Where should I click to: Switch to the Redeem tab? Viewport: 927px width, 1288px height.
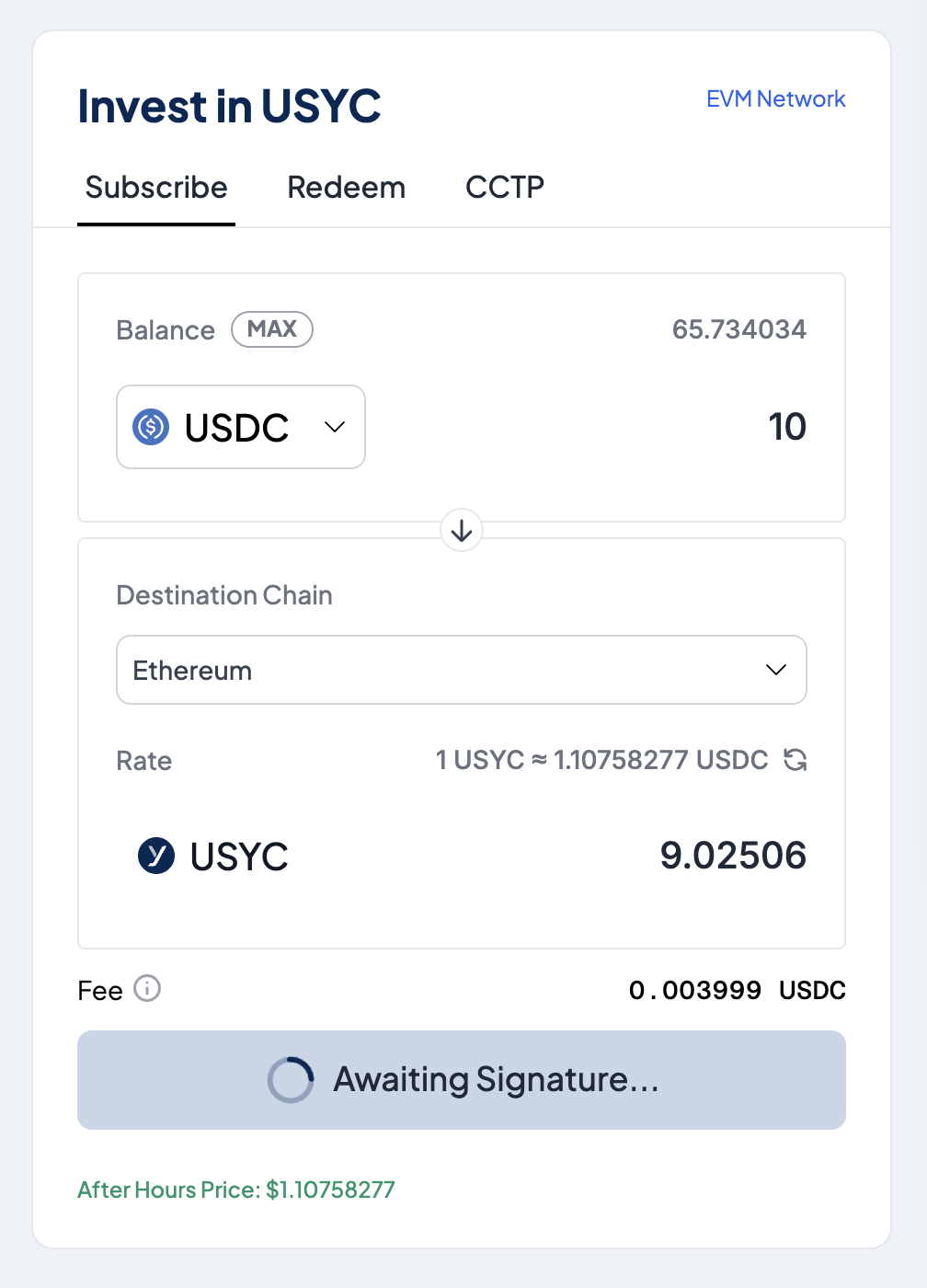(x=346, y=188)
